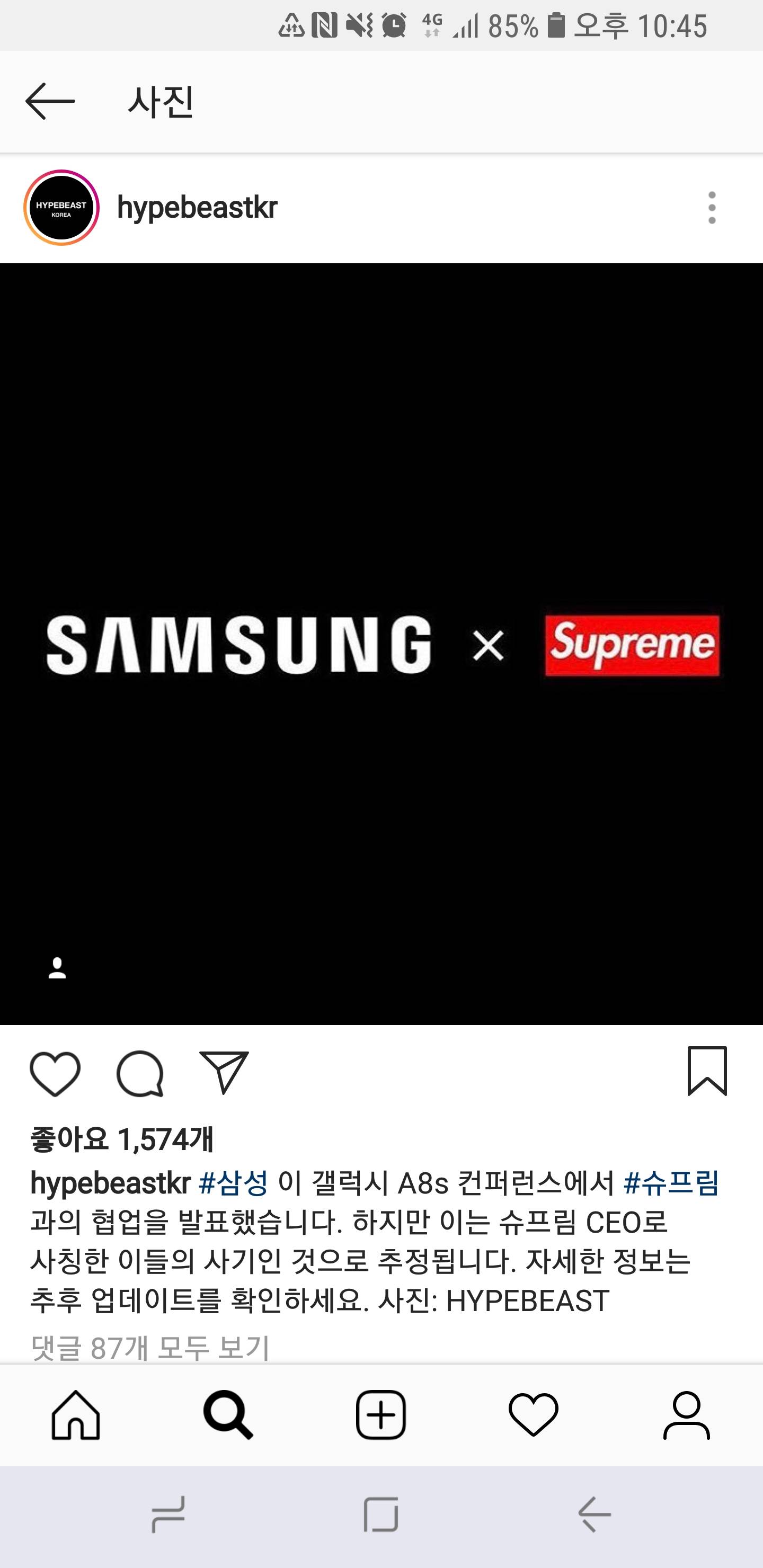763x1568 pixels.
Task: Create a new post with plus tab
Action: (380, 1414)
